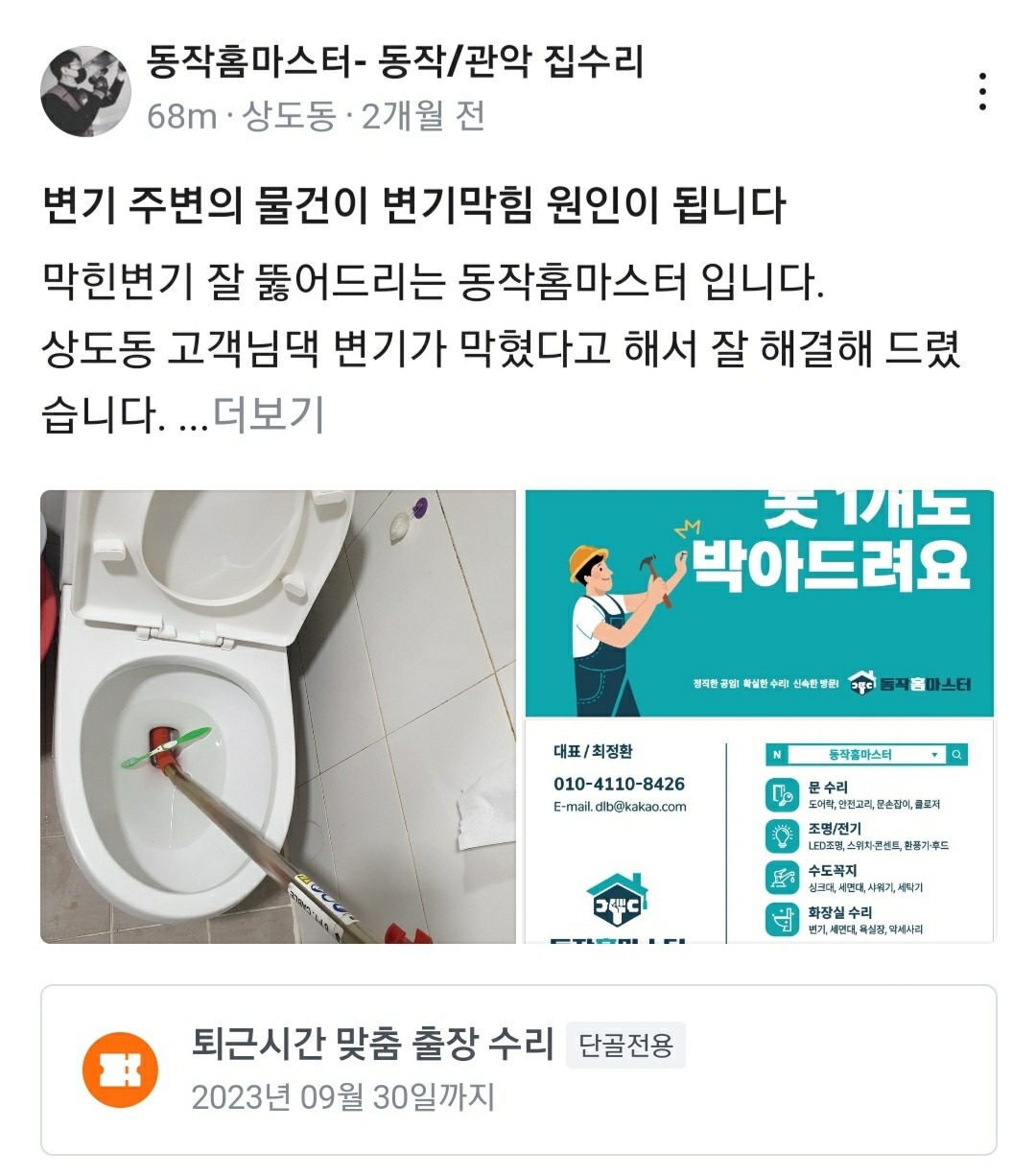View the clogged toilet photo
Image resolution: width=1036 pixels, height=1176 pixels.
tap(279, 717)
